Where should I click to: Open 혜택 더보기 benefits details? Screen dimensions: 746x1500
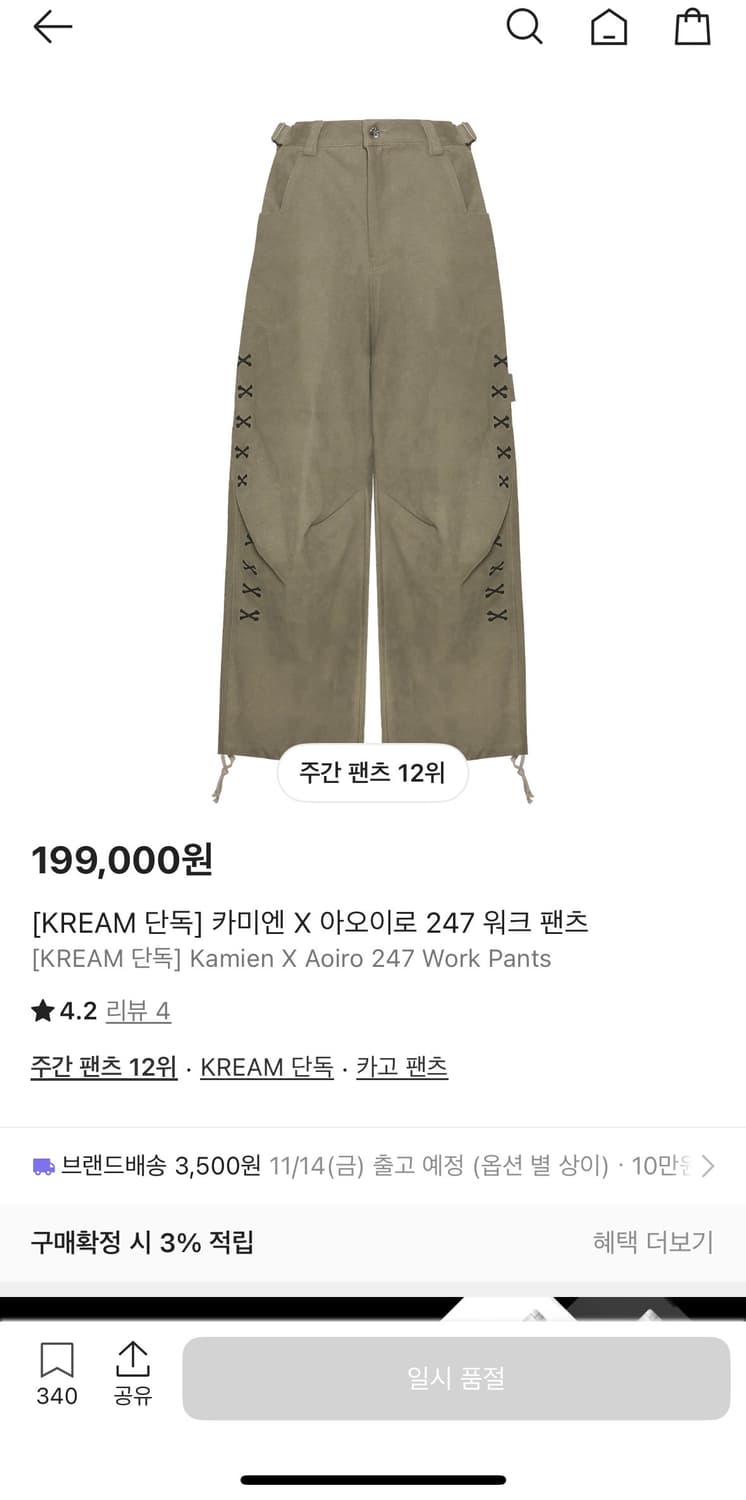pos(653,1242)
